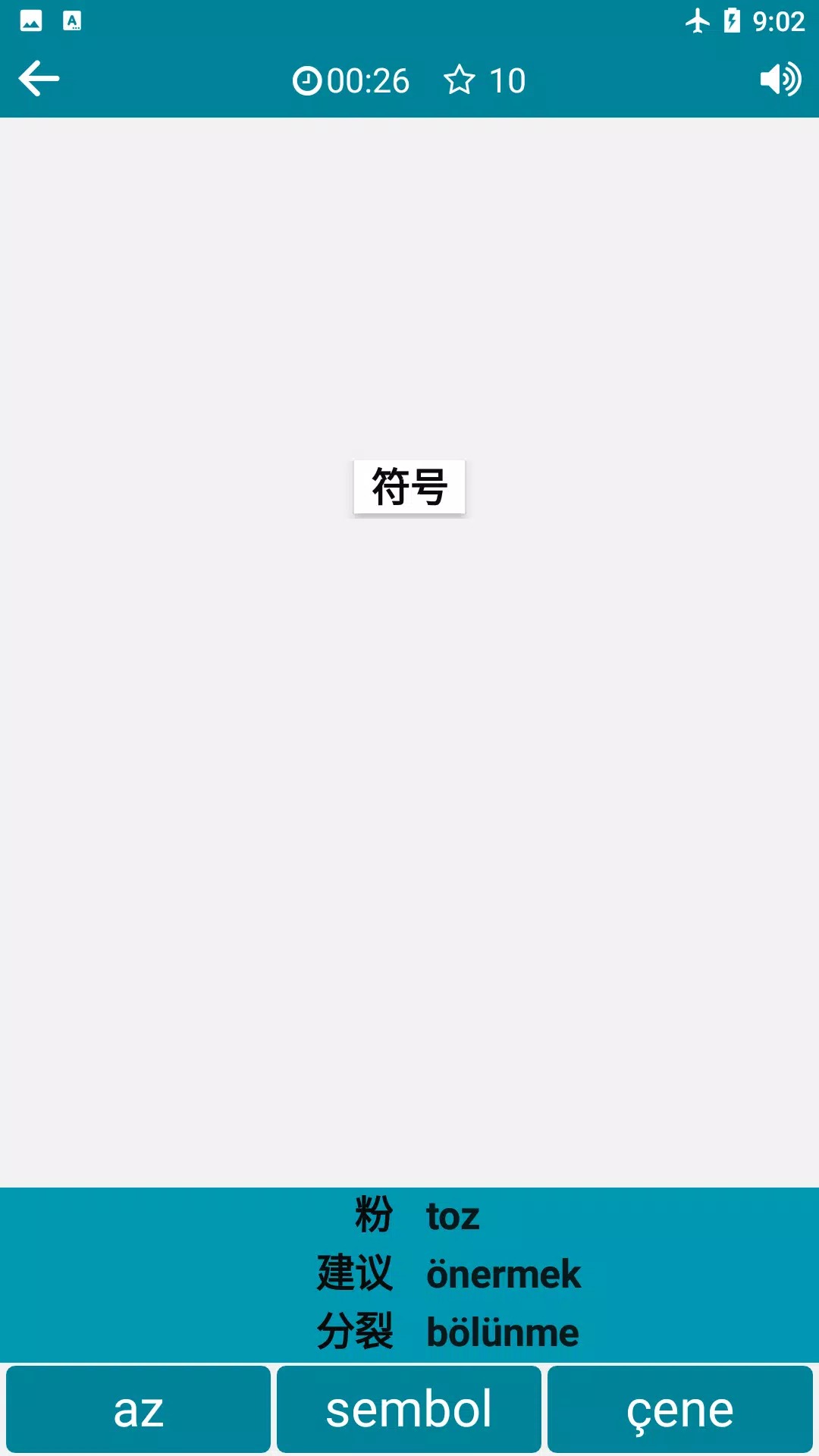819x1456 pixels.
Task: Tap the 符号 word card
Action: (x=409, y=487)
